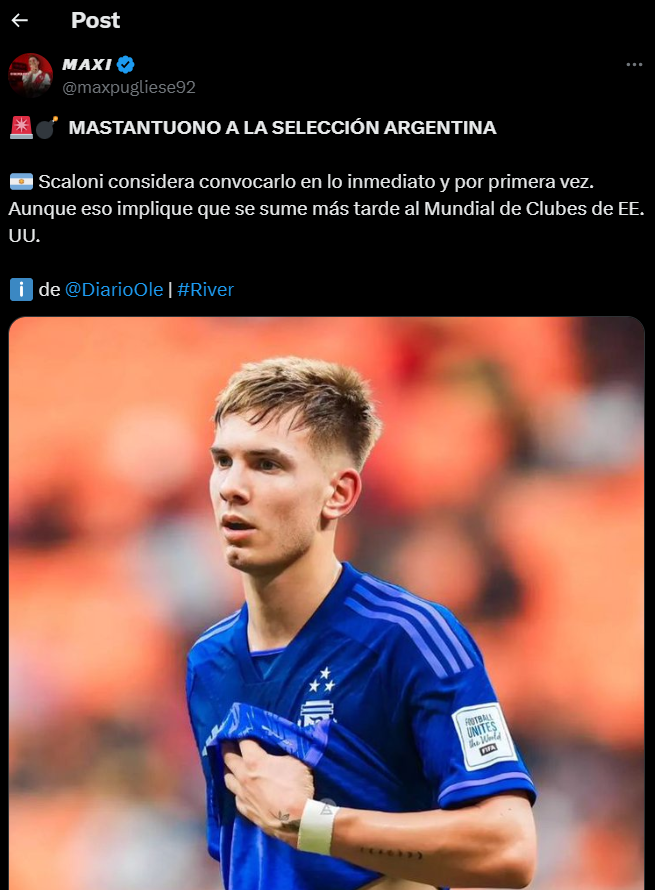Screen dimensions: 655x890
Task: View the attached player photo
Action: [327, 600]
